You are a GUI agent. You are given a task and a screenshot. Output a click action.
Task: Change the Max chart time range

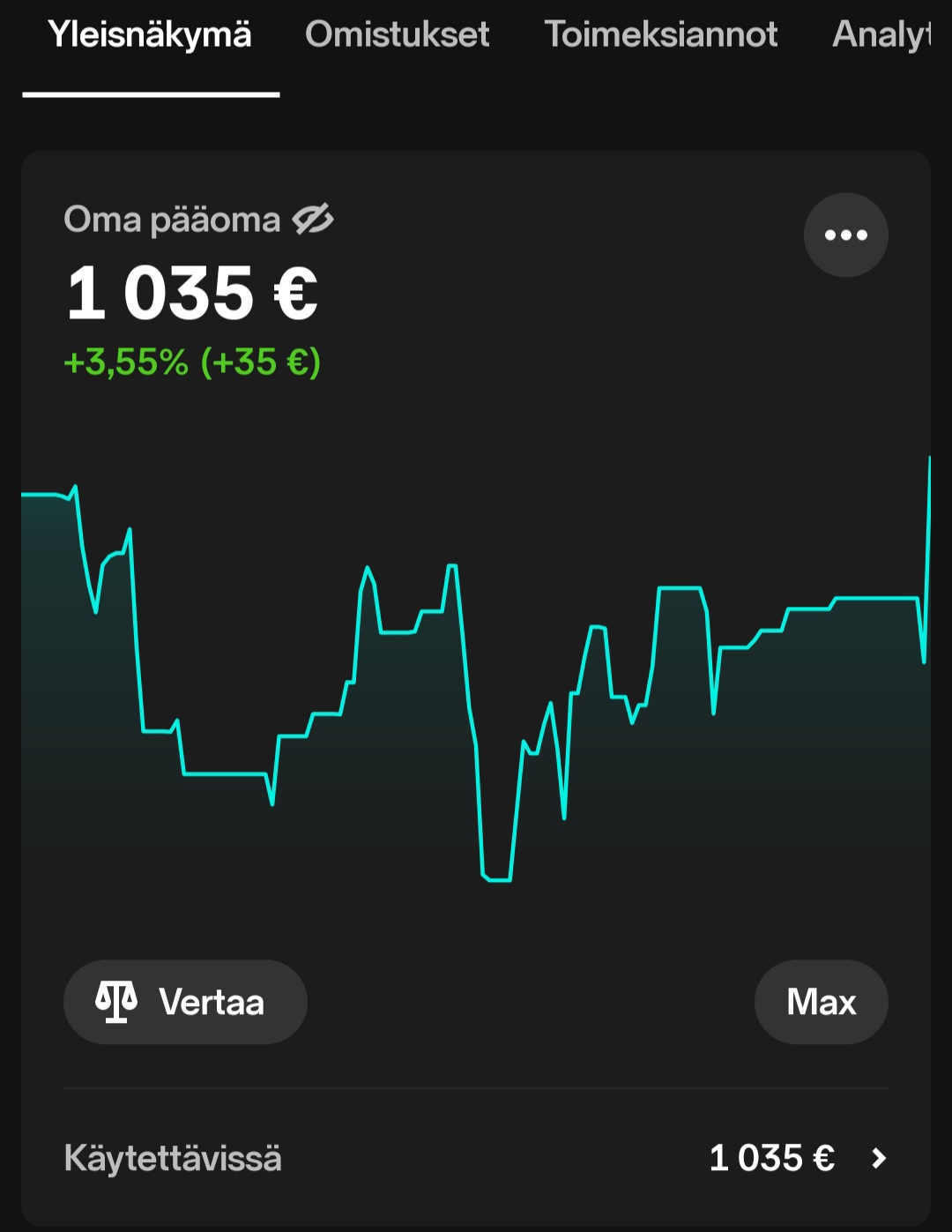(x=821, y=1002)
